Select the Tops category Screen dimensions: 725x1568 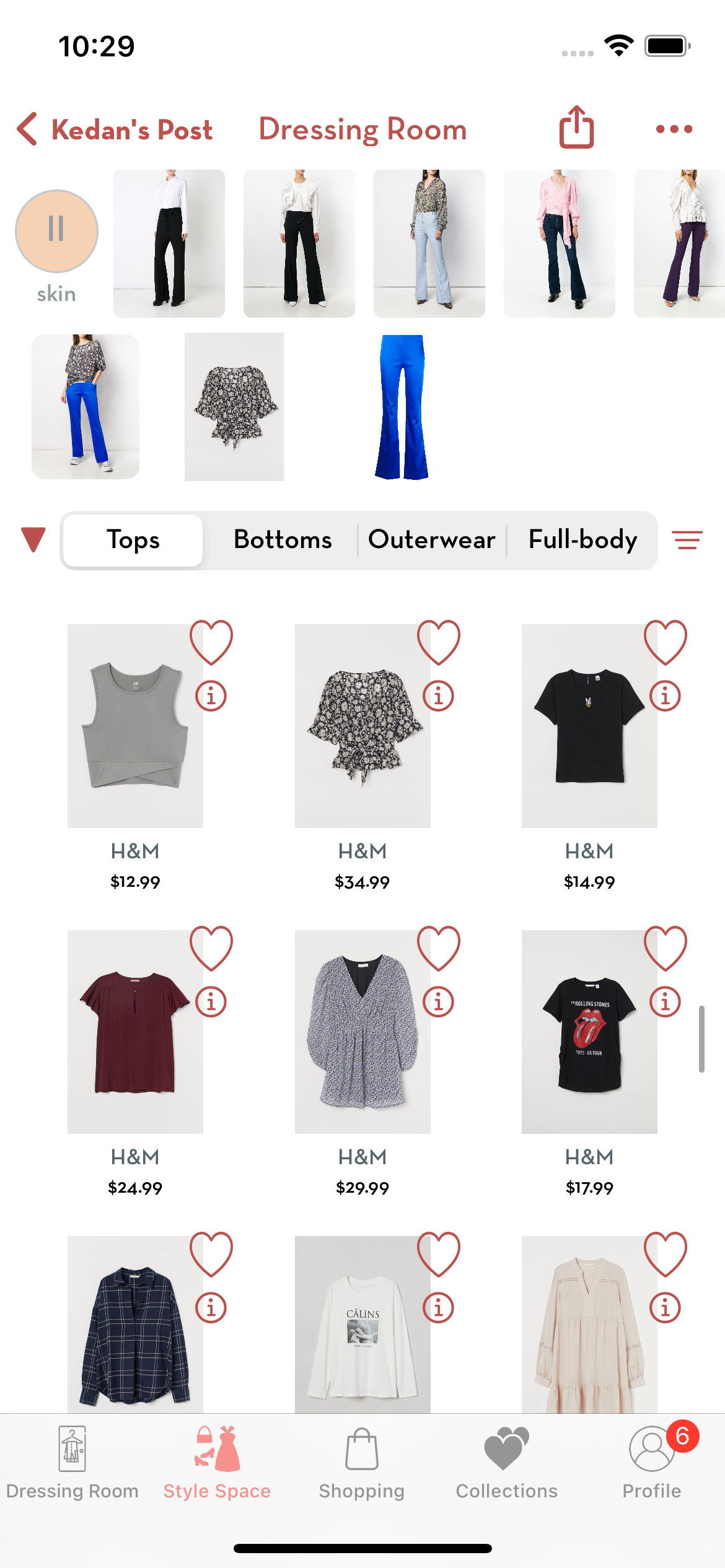click(x=133, y=540)
